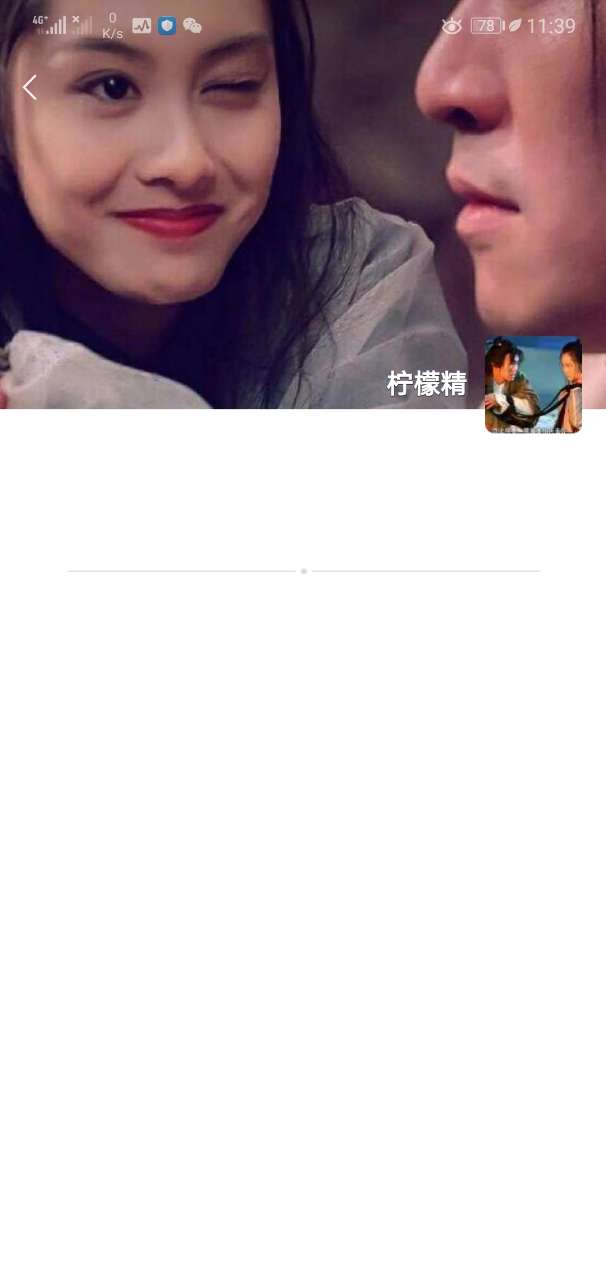Viewport: 606px width, 1280px height.
Task: Open 柠檬精's profile avatar
Action: (533, 385)
